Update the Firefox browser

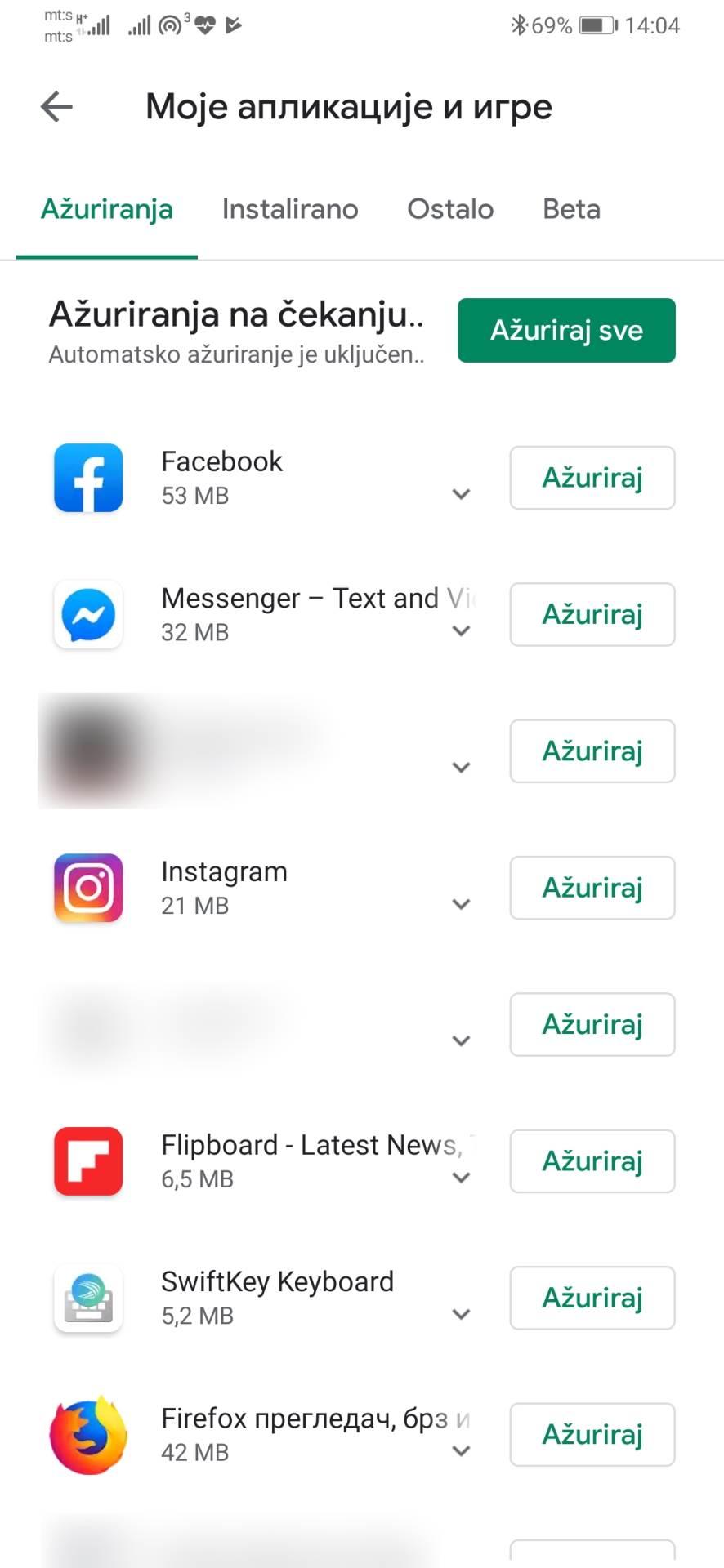point(592,1434)
